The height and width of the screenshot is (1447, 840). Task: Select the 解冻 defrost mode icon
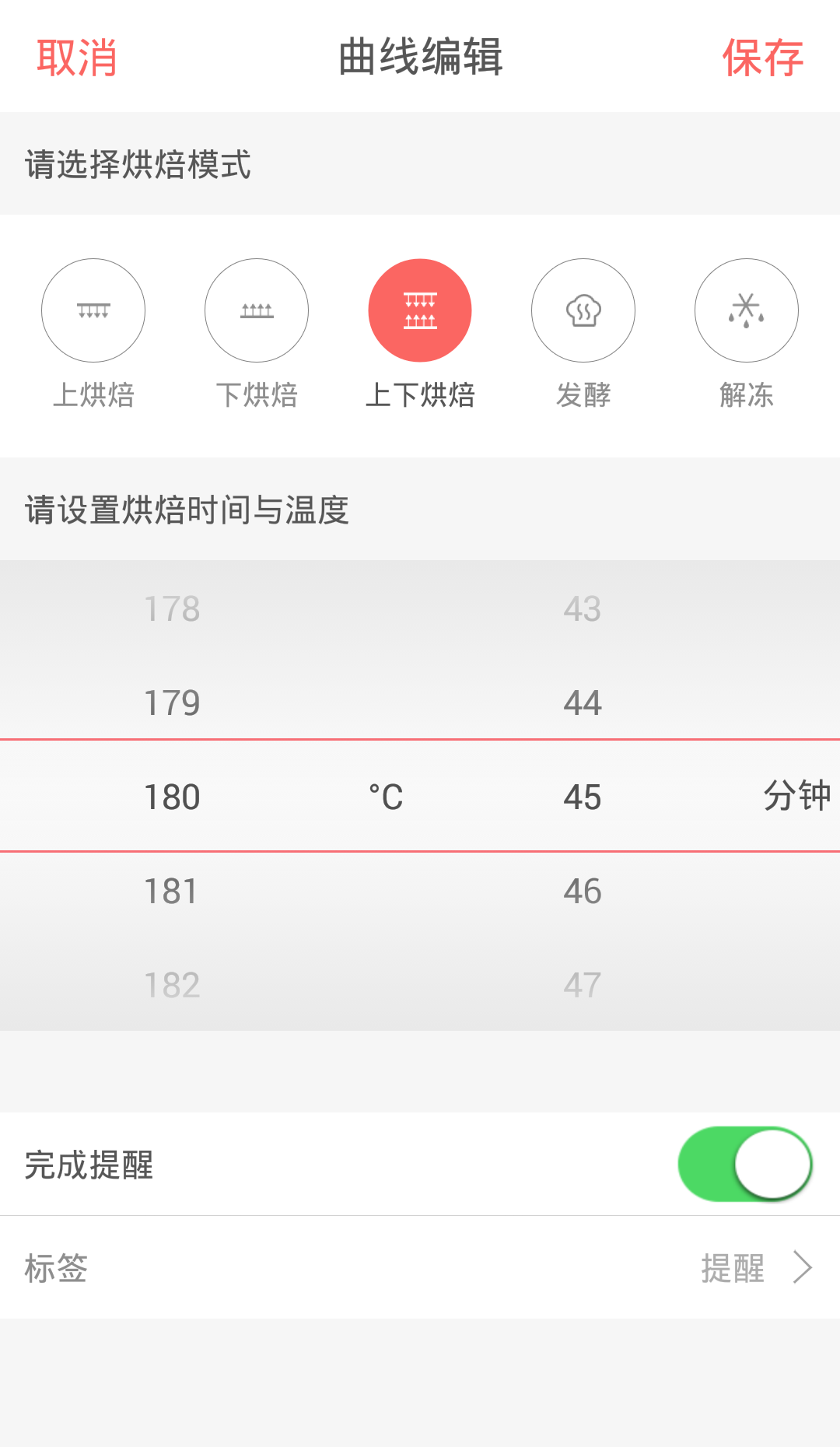746,310
